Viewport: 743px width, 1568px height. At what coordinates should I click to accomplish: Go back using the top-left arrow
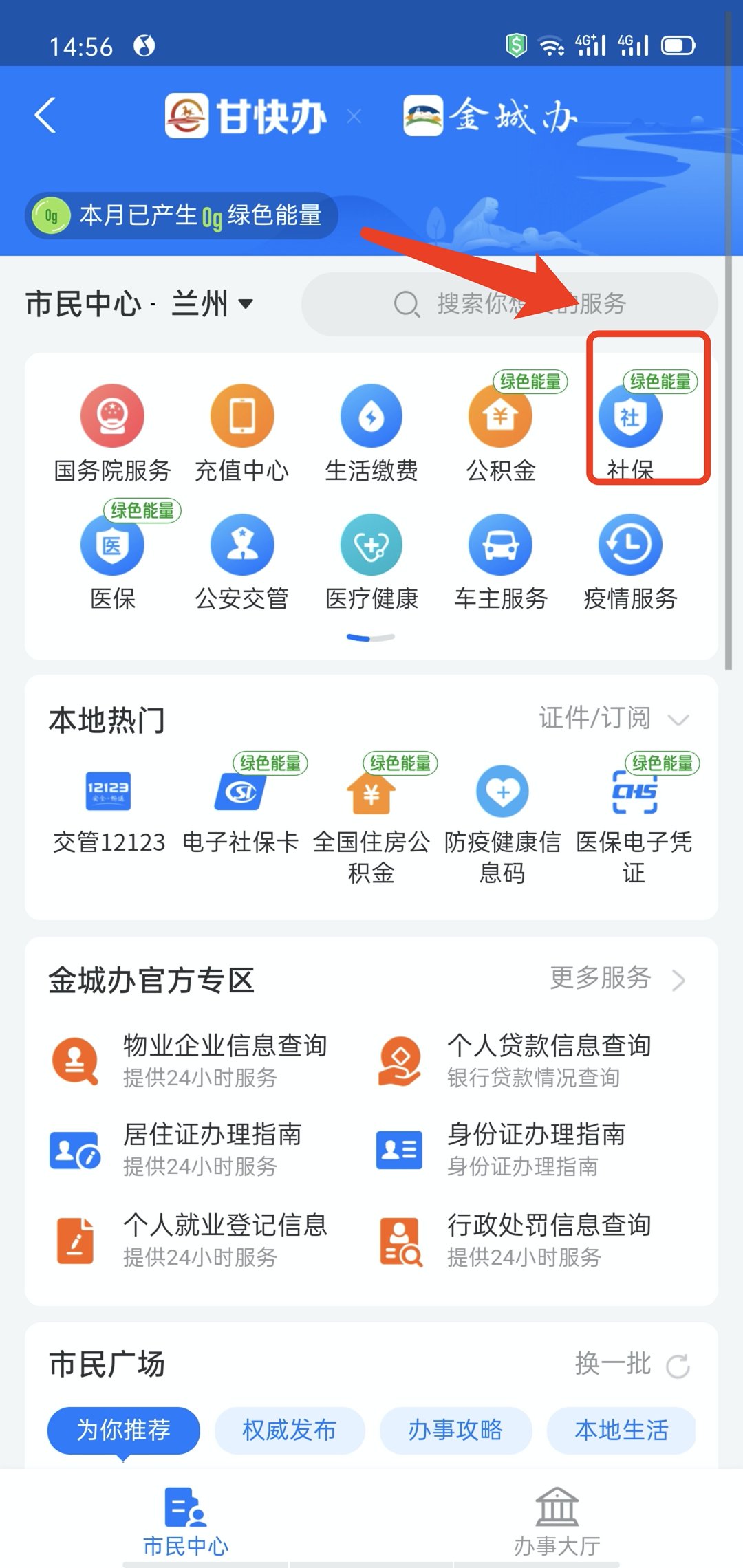click(x=46, y=115)
